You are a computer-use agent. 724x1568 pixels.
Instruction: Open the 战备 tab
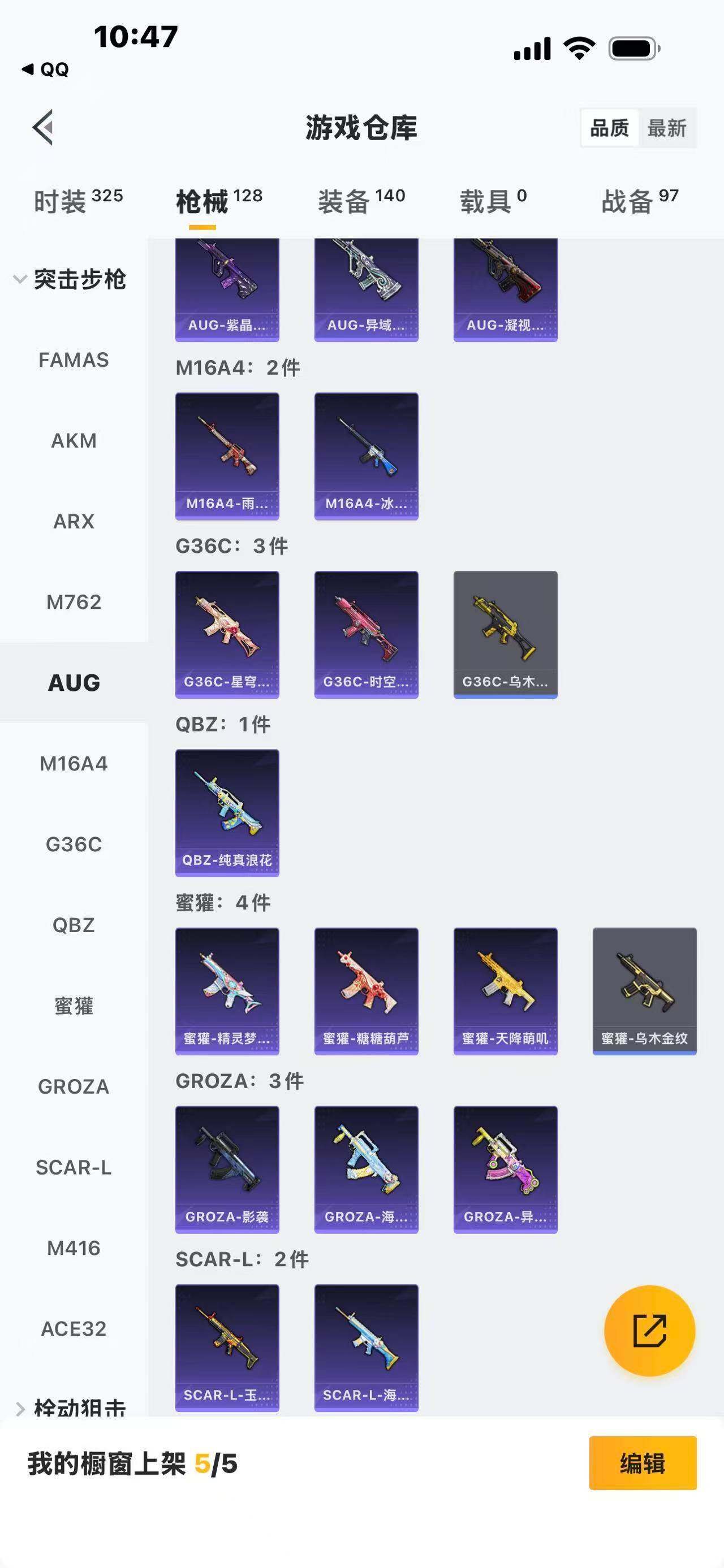pyautogui.click(x=639, y=201)
